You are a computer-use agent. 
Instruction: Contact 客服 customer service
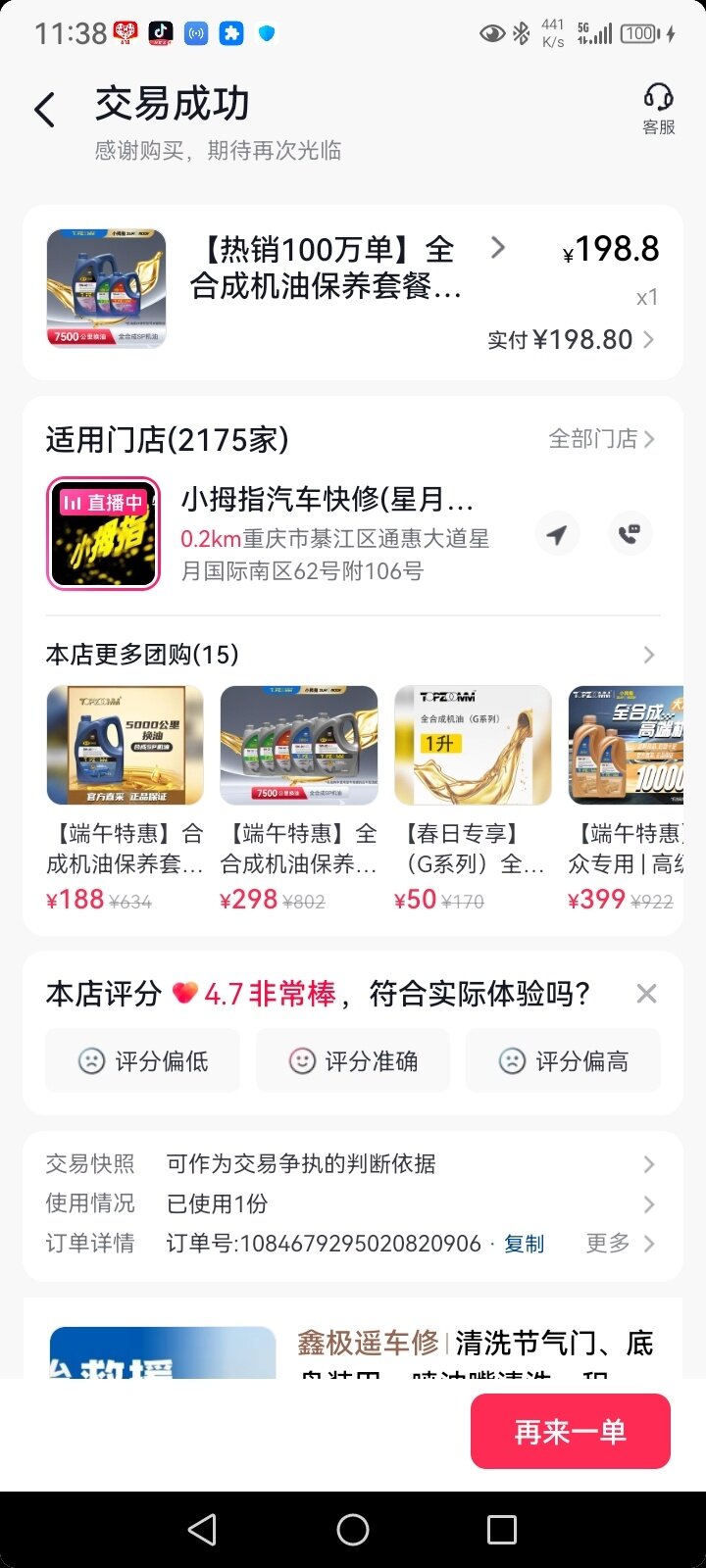pos(658,108)
